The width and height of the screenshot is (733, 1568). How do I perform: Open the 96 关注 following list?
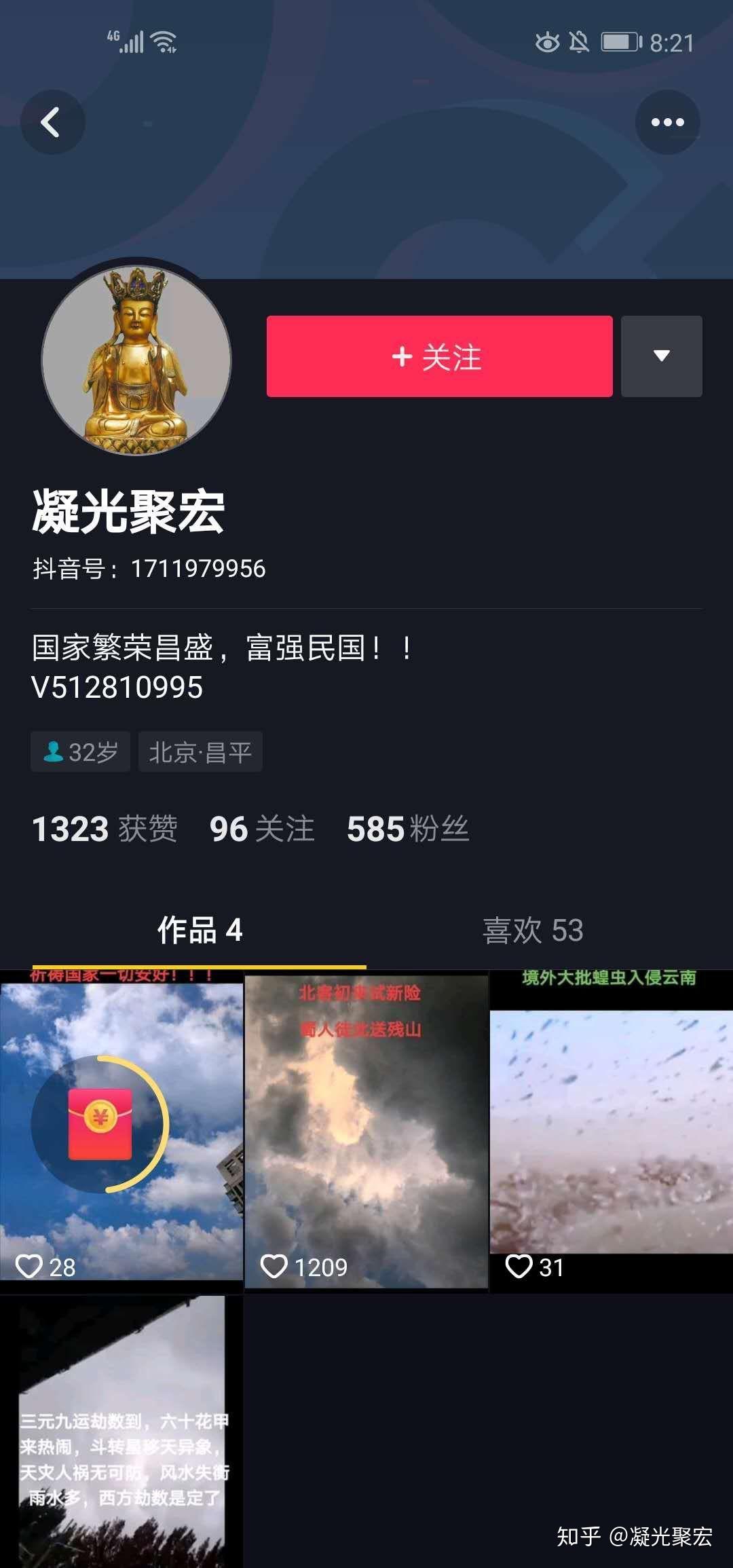(x=262, y=829)
